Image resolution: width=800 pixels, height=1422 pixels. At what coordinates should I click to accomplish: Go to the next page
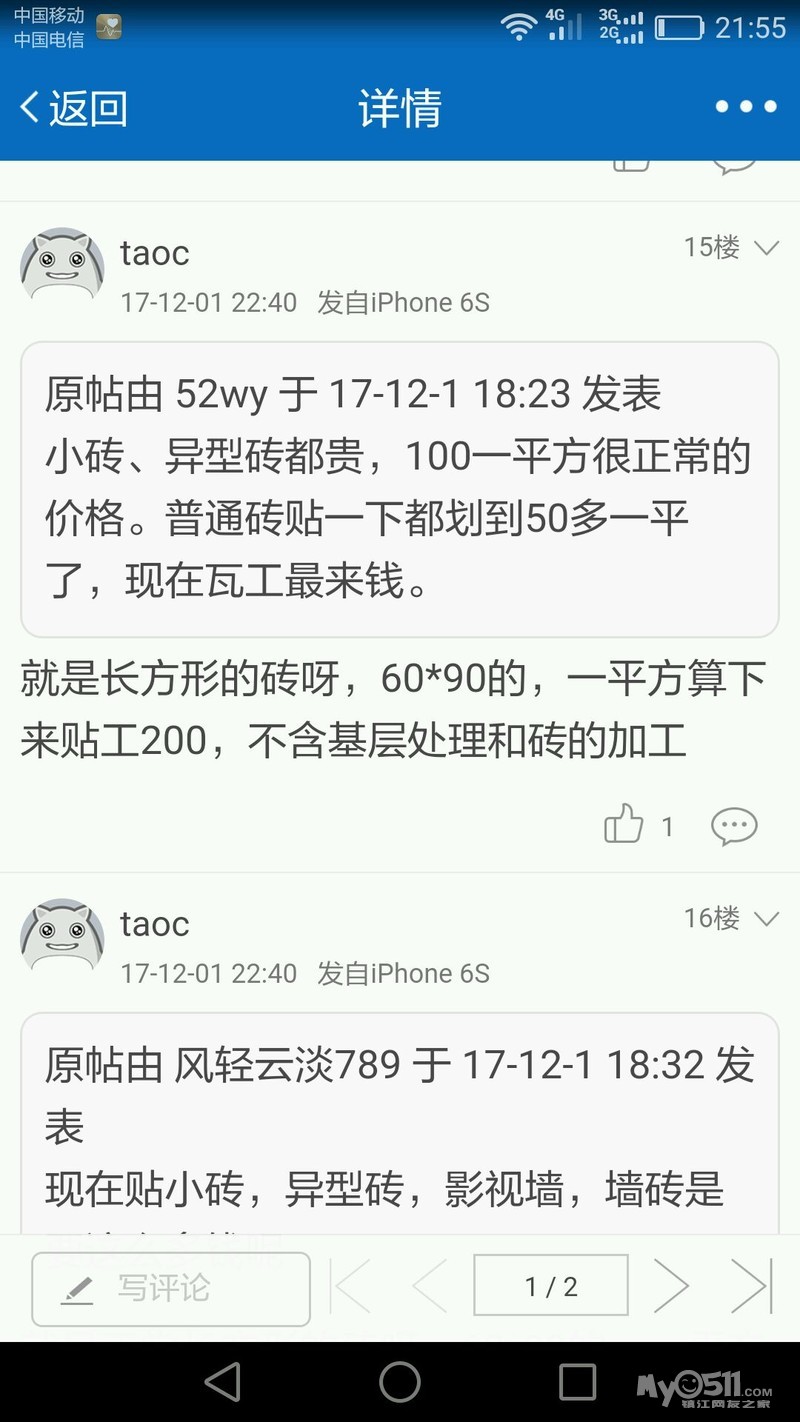(x=671, y=1286)
